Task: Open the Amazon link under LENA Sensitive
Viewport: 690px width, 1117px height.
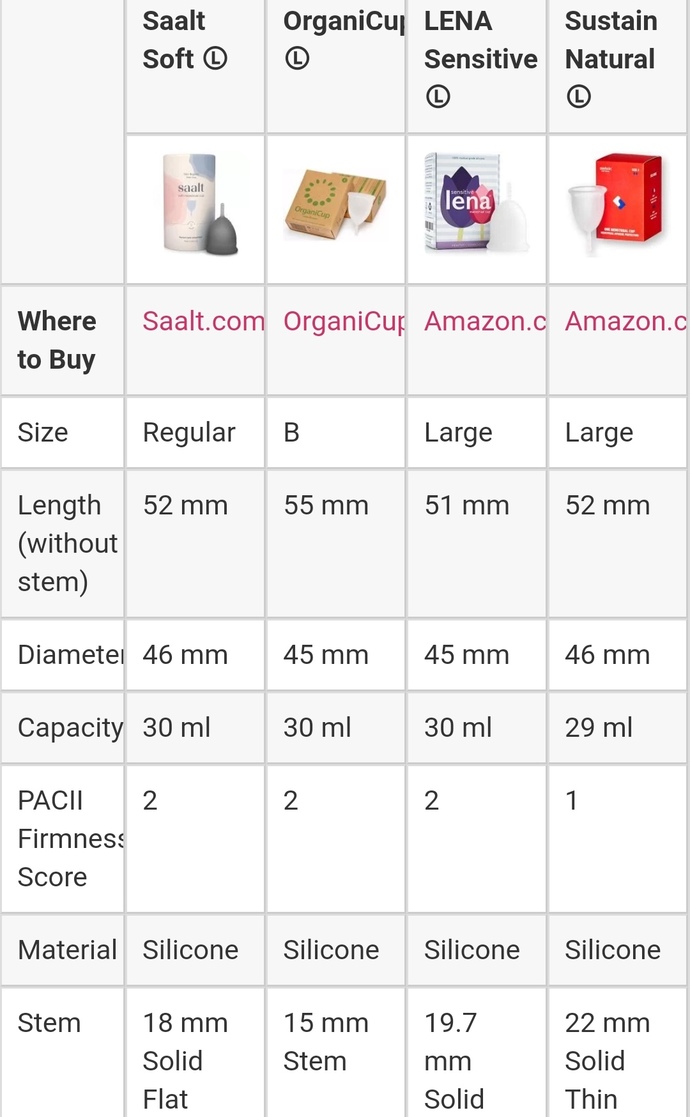Action: [x=485, y=321]
